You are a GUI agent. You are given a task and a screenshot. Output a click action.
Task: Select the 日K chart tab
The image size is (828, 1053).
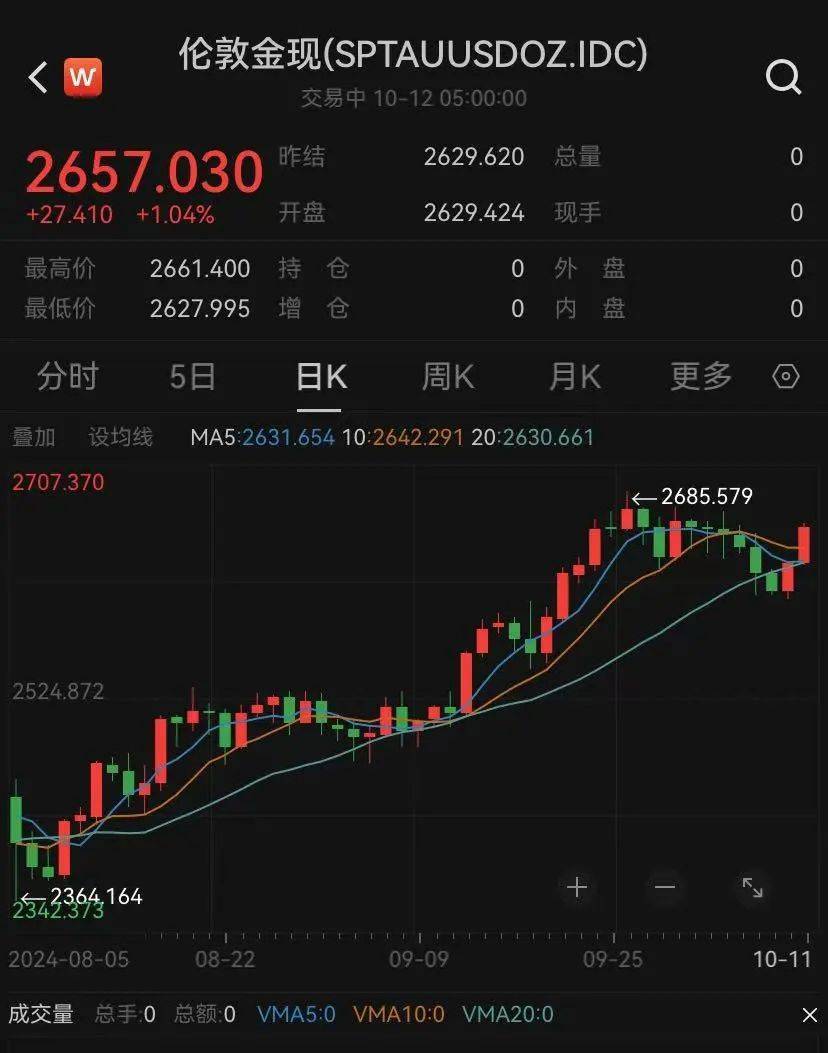tap(321, 377)
